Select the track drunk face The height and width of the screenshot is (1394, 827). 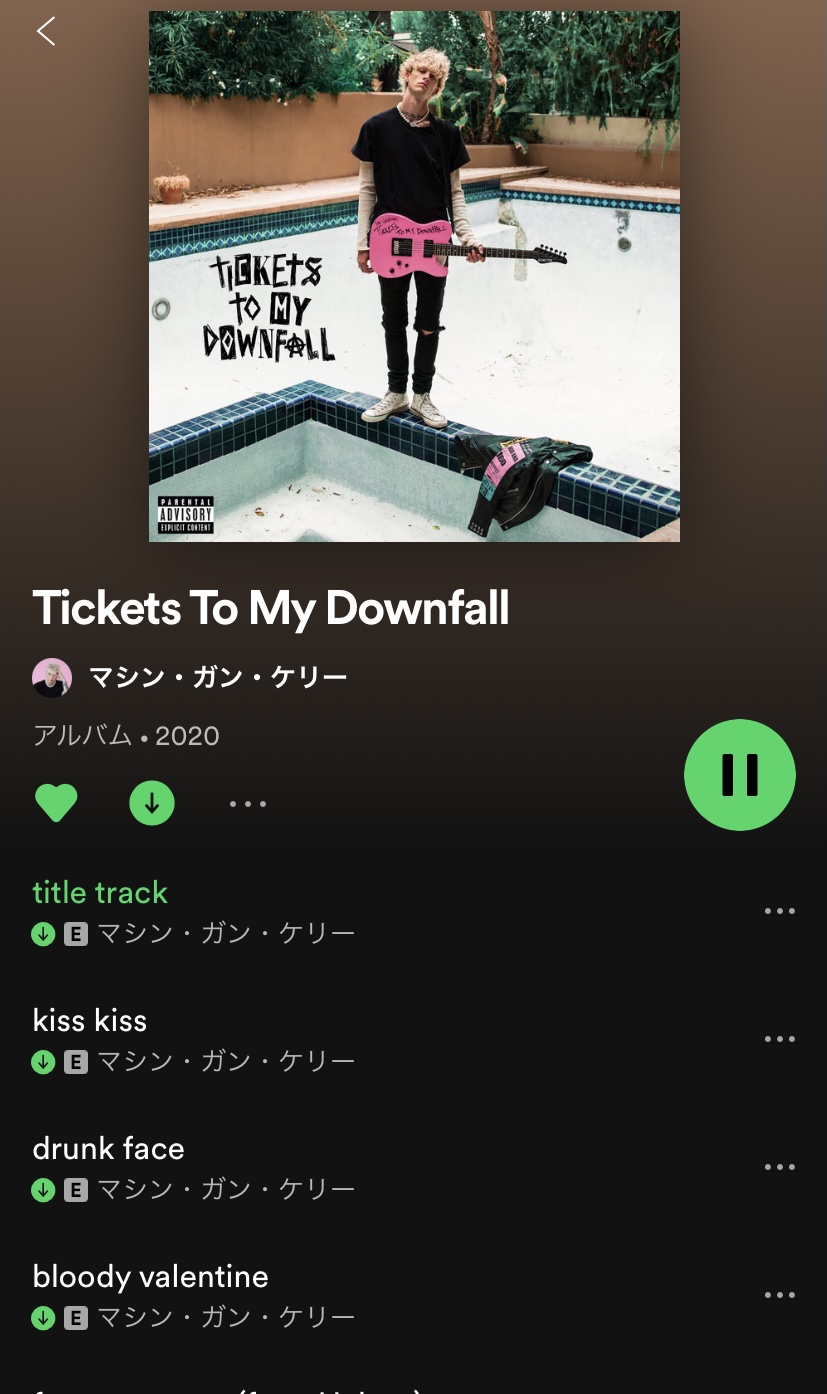pyautogui.click(x=108, y=1148)
